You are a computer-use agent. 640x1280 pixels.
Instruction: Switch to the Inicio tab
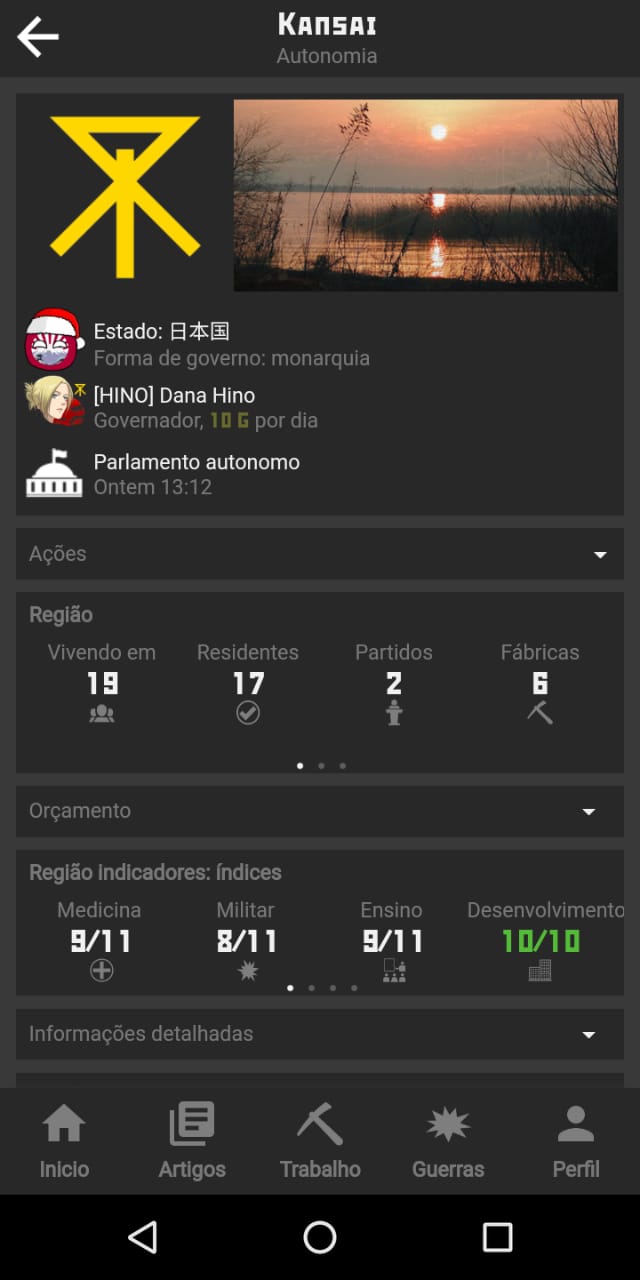coord(64,1141)
